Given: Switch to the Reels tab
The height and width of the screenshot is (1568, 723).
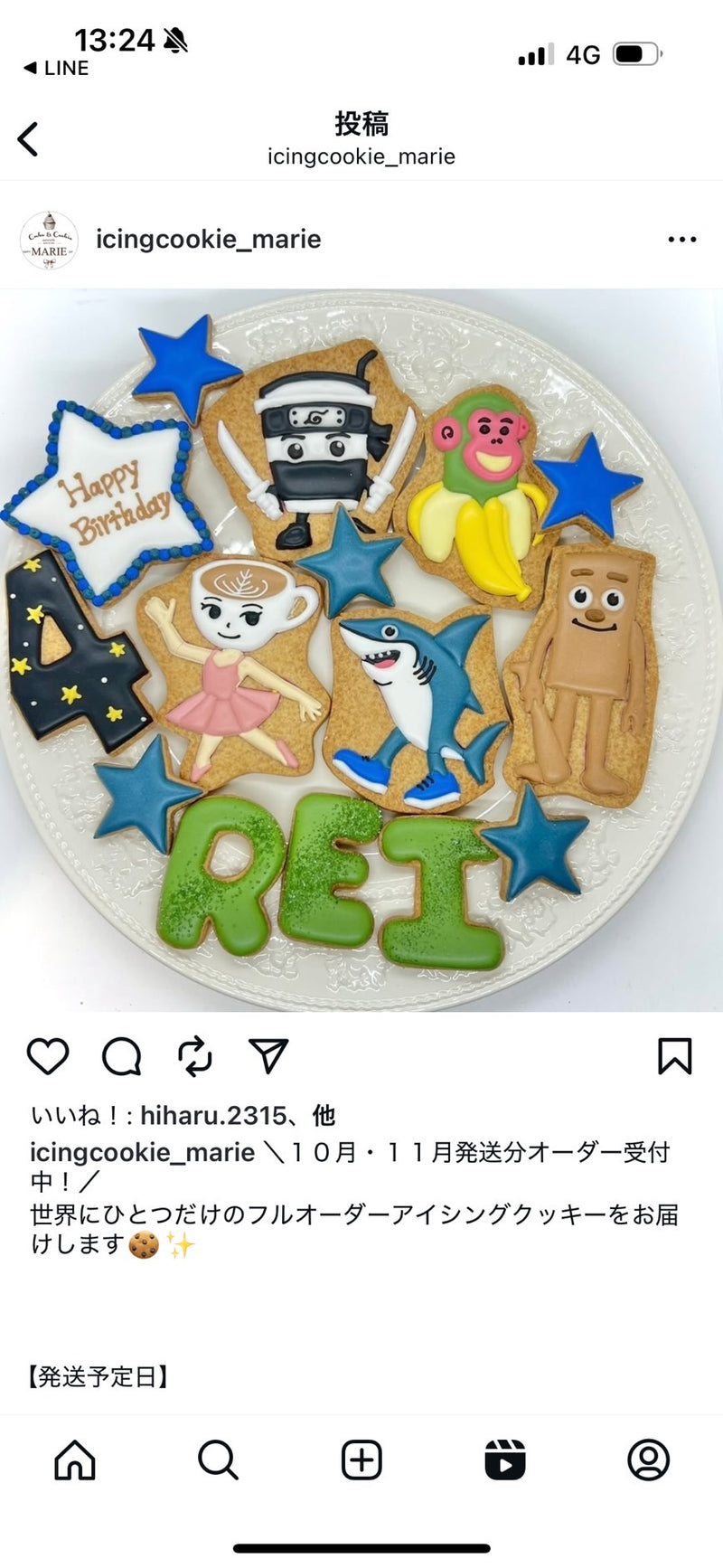Looking at the screenshot, I should [x=504, y=1459].
